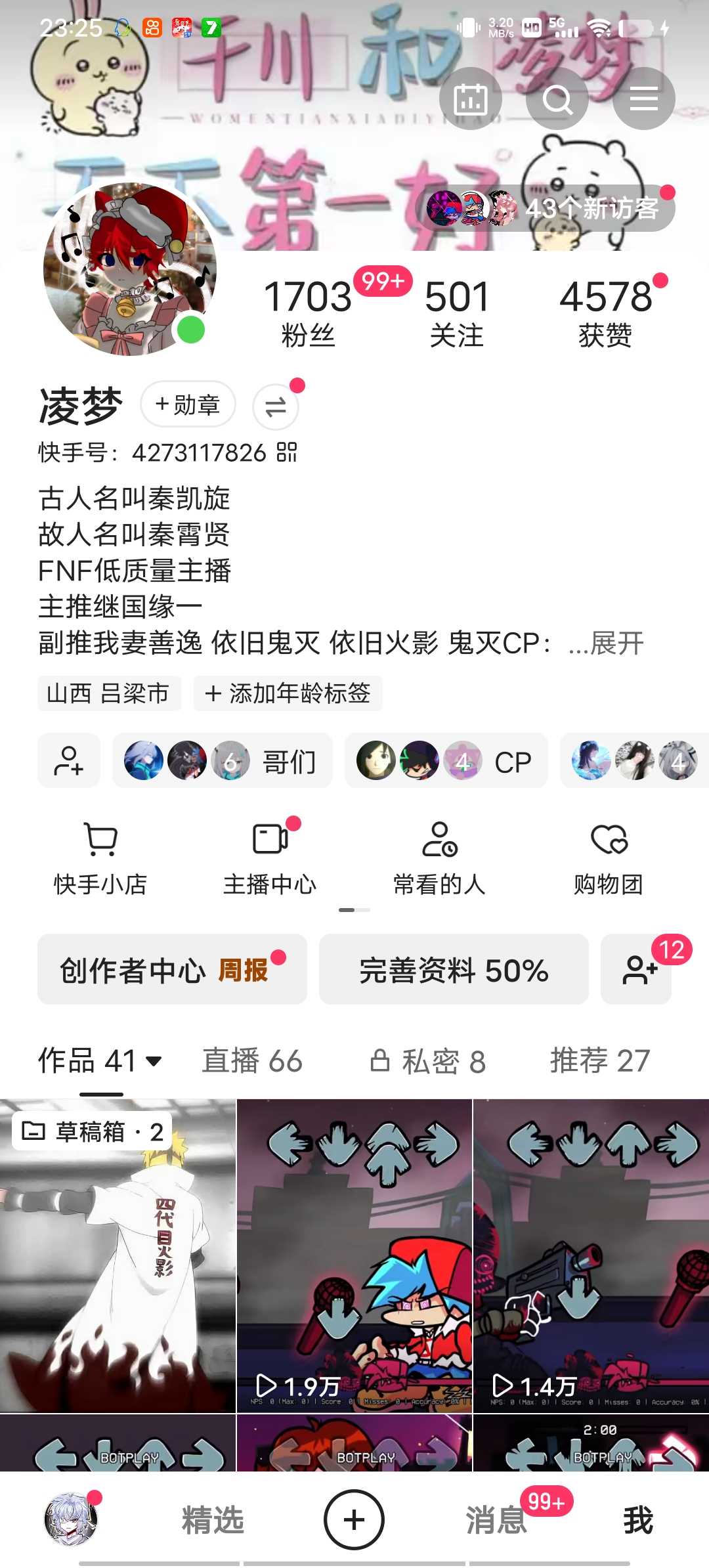Play the video with 1.9万 views
This screenshot has height=1568, width=709.
click(x=354, y=1254)
